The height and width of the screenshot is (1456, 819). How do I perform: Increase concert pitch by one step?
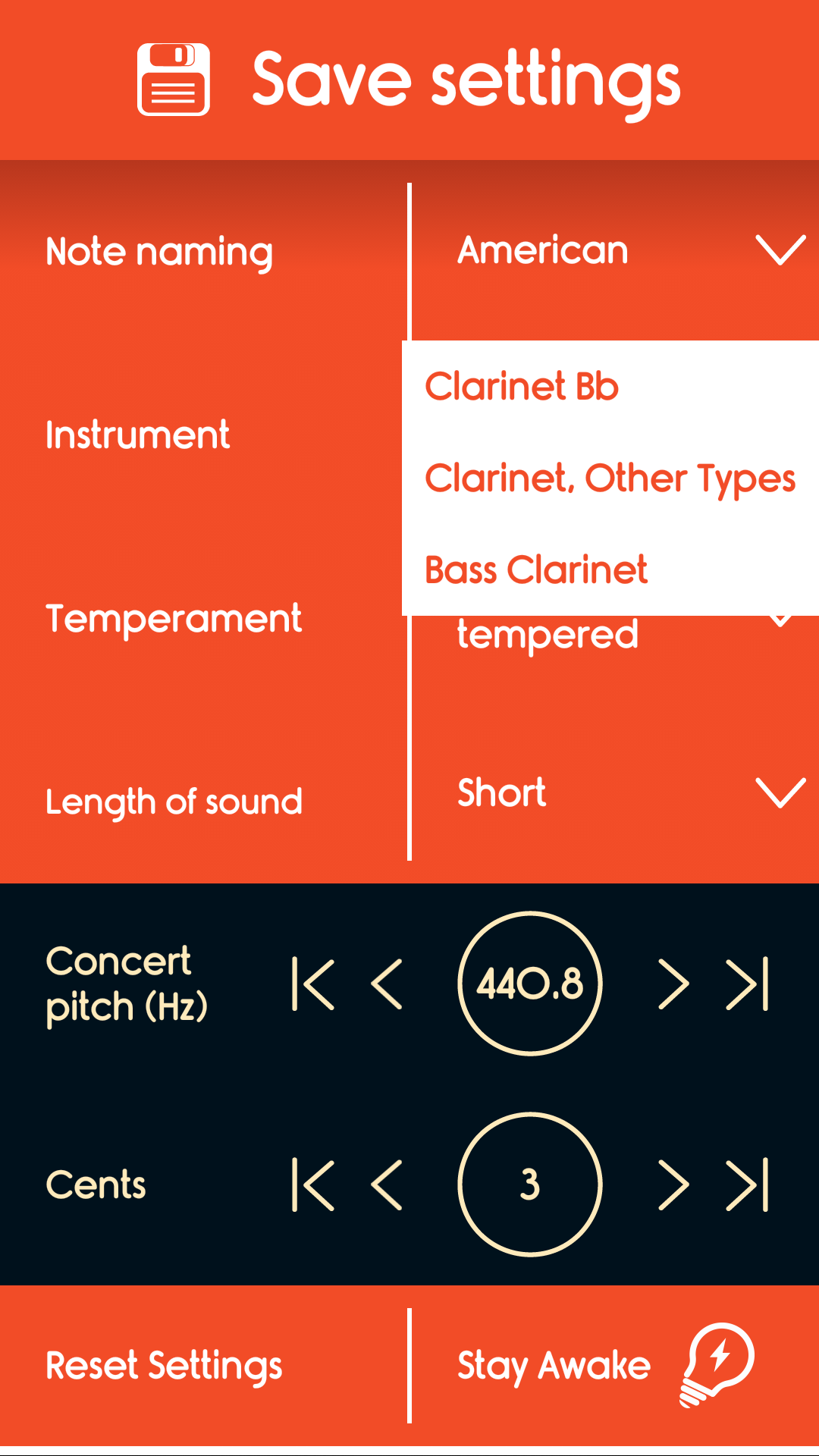(673, 984)
